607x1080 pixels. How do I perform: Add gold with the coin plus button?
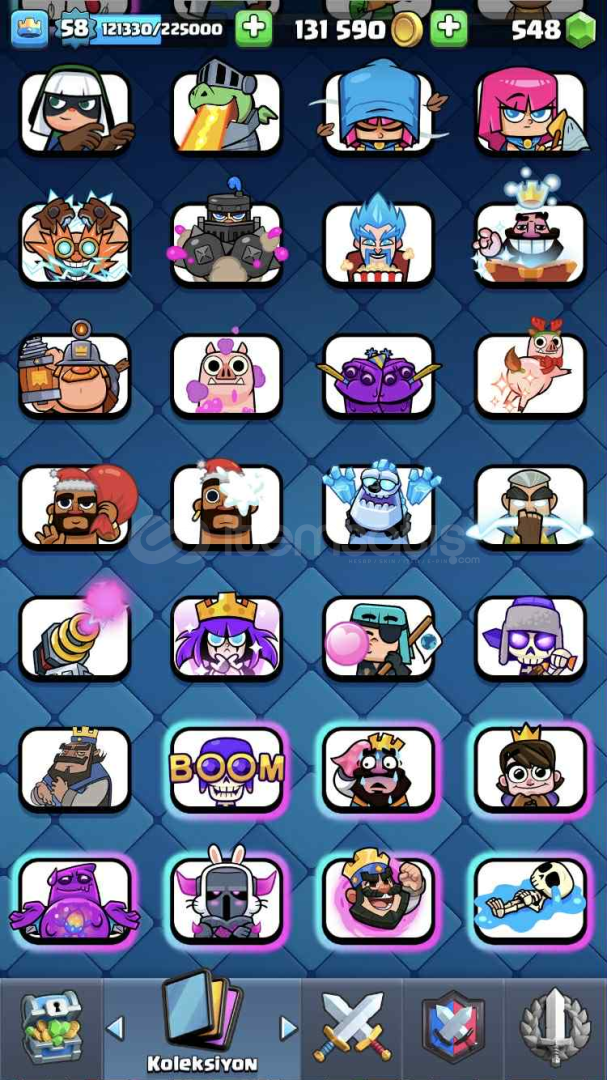tap(449, 29)
